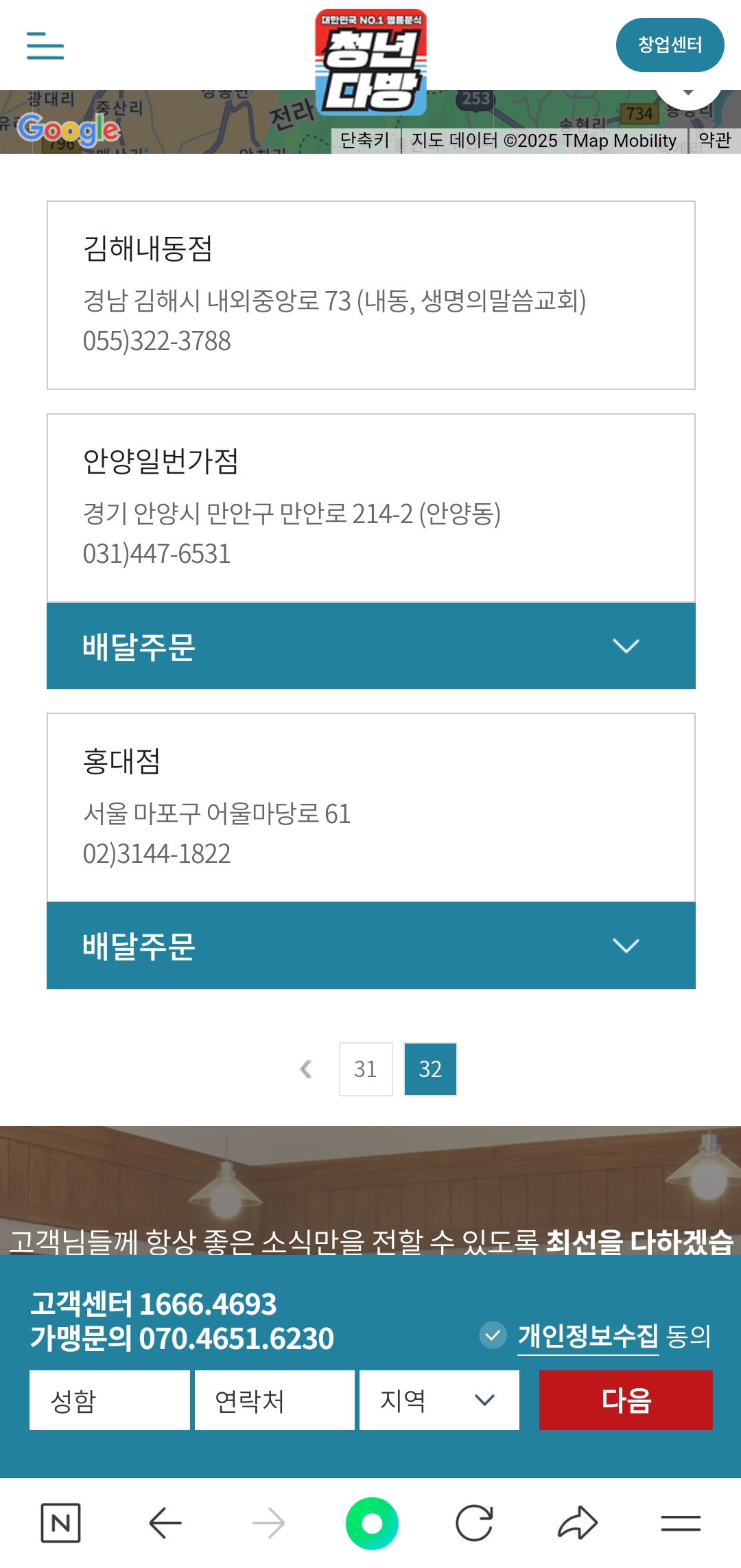Viewport: 741px width, 1568px height.
Task: Go to the previous page arrow
Action: [307, 1069]
